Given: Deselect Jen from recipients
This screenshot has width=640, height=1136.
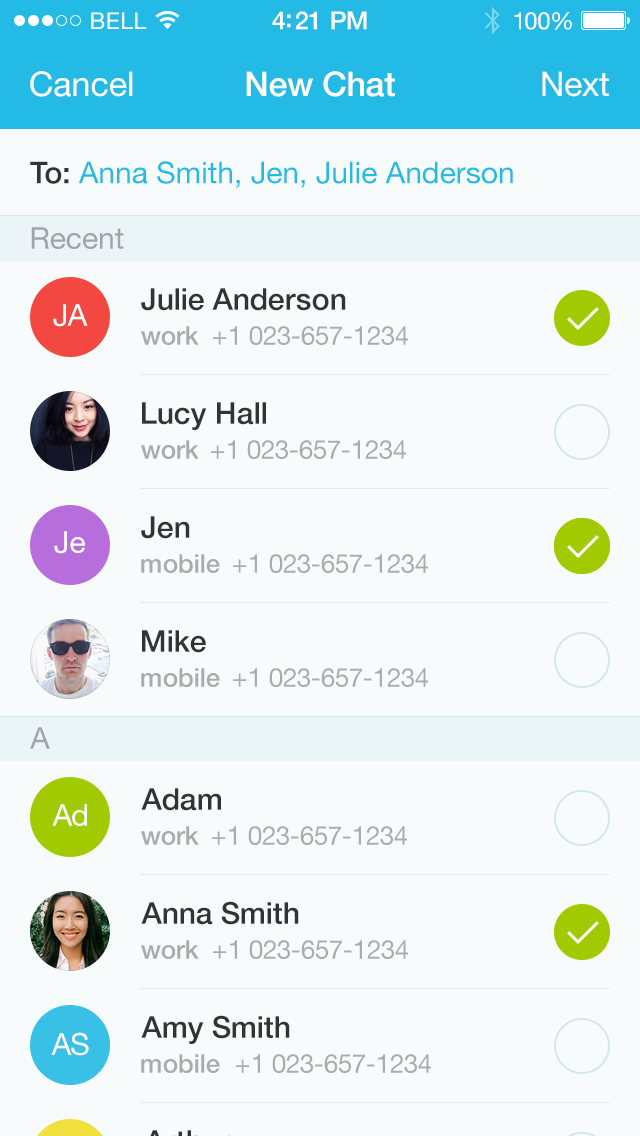Looking at the screenshot, I should 582,546.
